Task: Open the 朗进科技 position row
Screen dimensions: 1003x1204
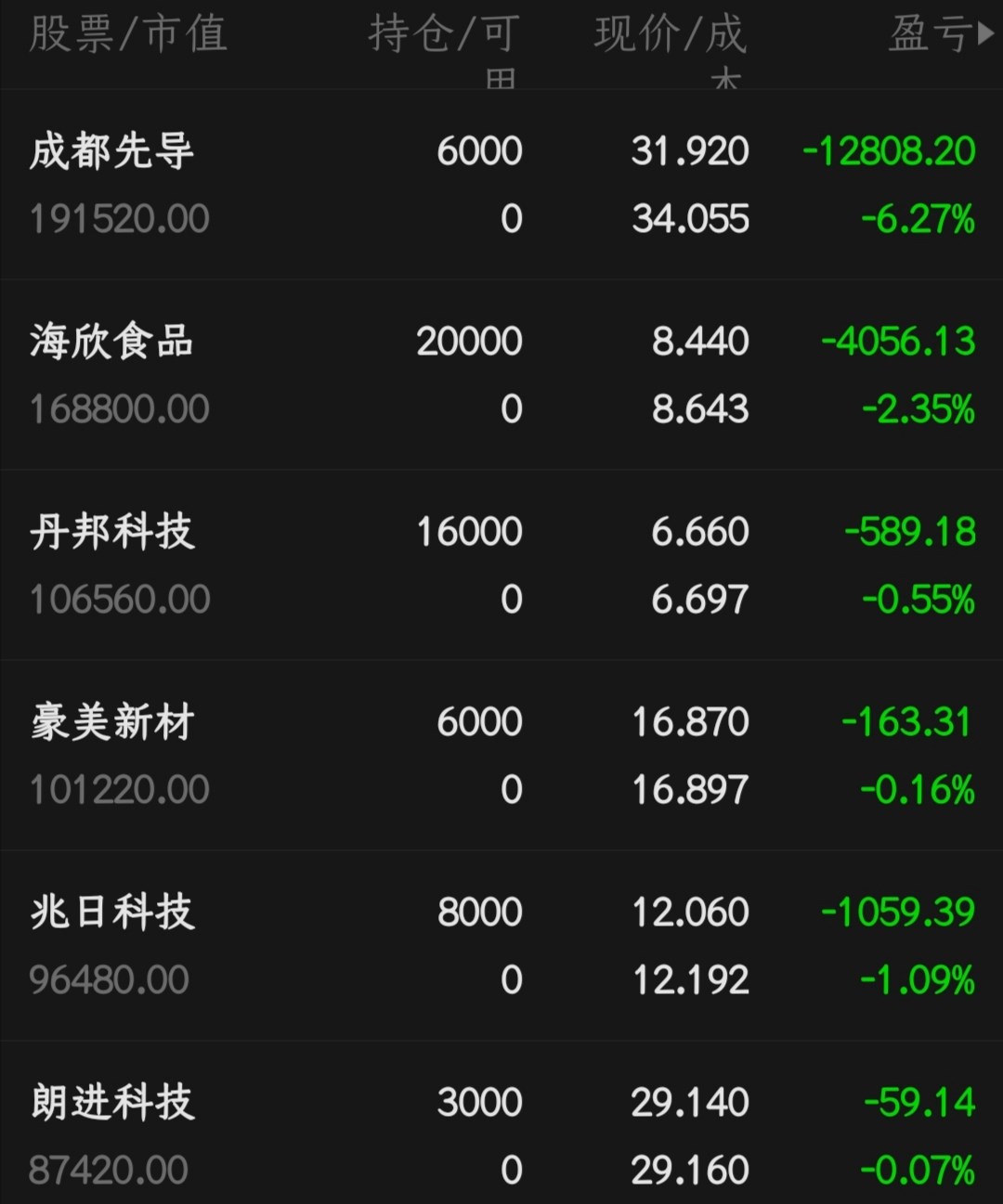Action: [x=111, y=1103]
